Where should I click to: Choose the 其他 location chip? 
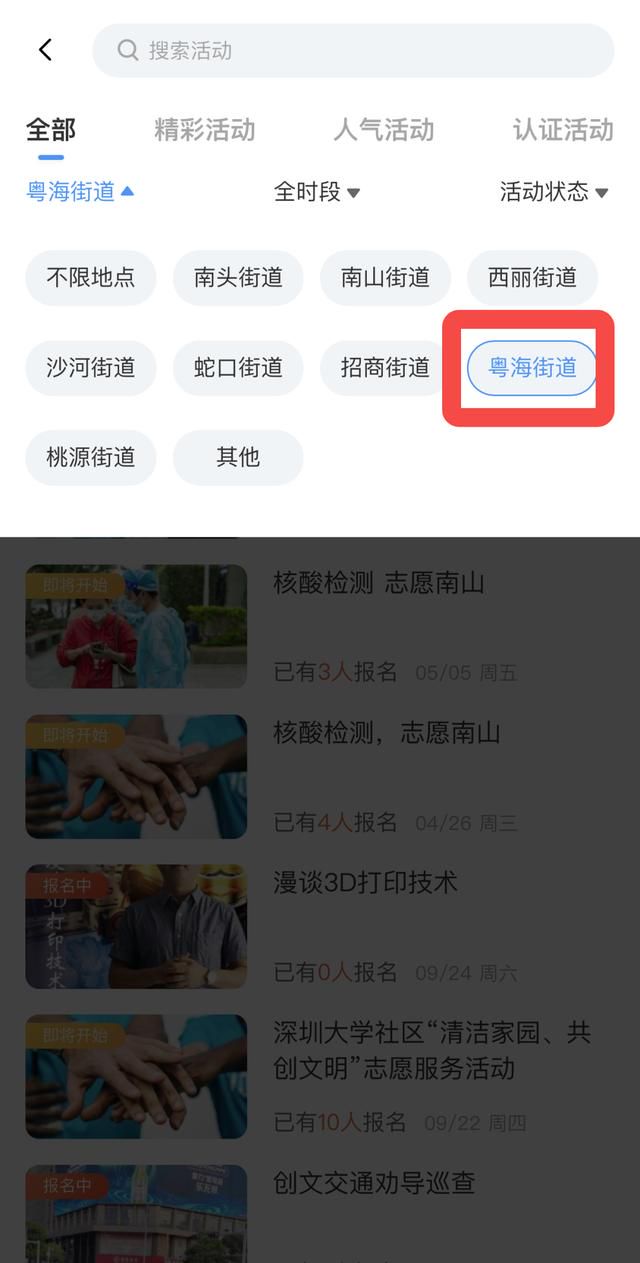pyautogui.click(x=238, y=458)
